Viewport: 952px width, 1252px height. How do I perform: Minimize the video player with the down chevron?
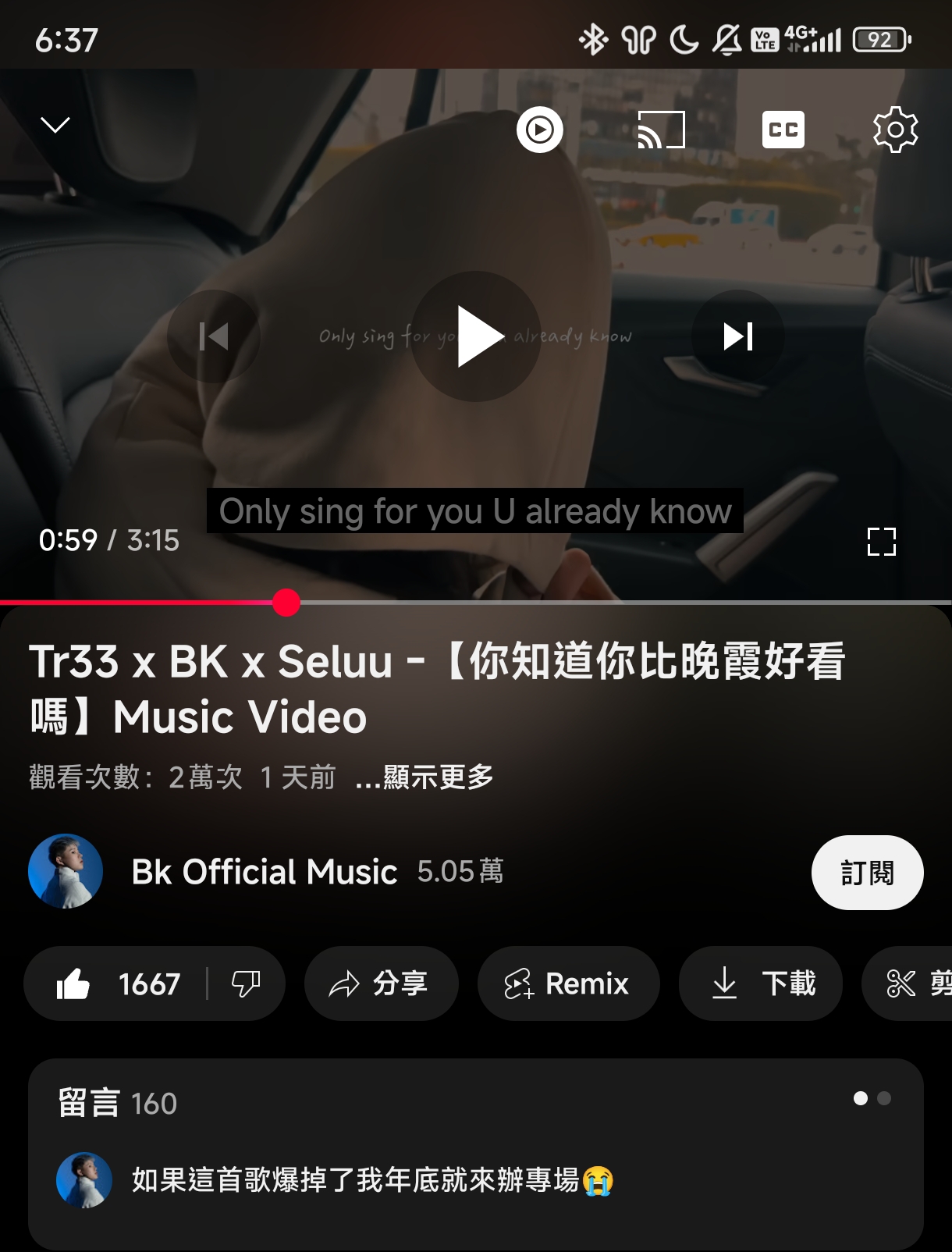point(55,125)
